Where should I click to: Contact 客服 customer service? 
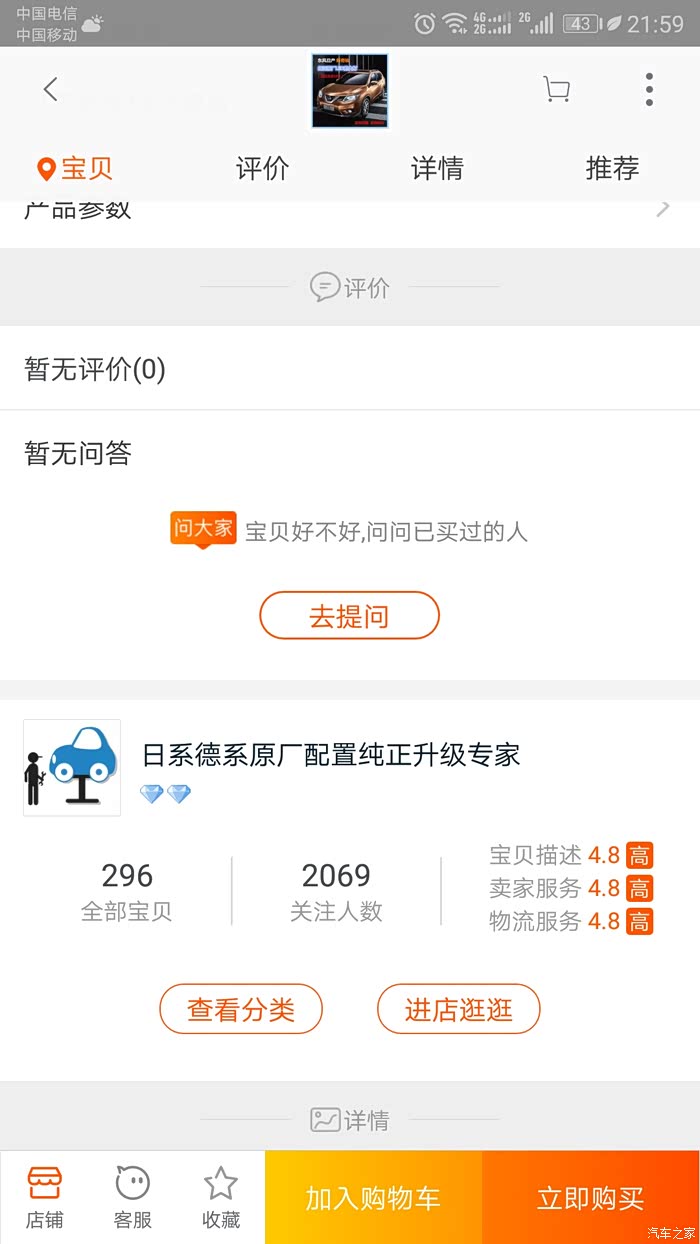click(132, 1196)
